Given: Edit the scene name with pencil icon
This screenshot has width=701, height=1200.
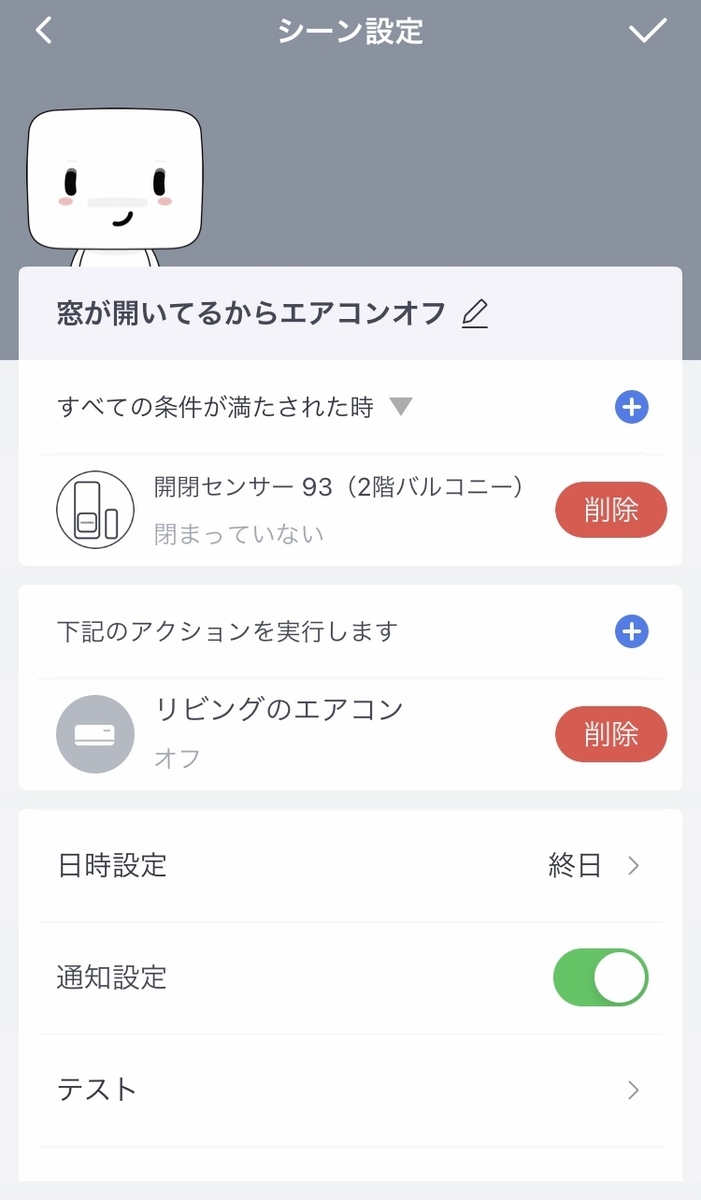Looking at the screenshot, I should coord(475,315).
